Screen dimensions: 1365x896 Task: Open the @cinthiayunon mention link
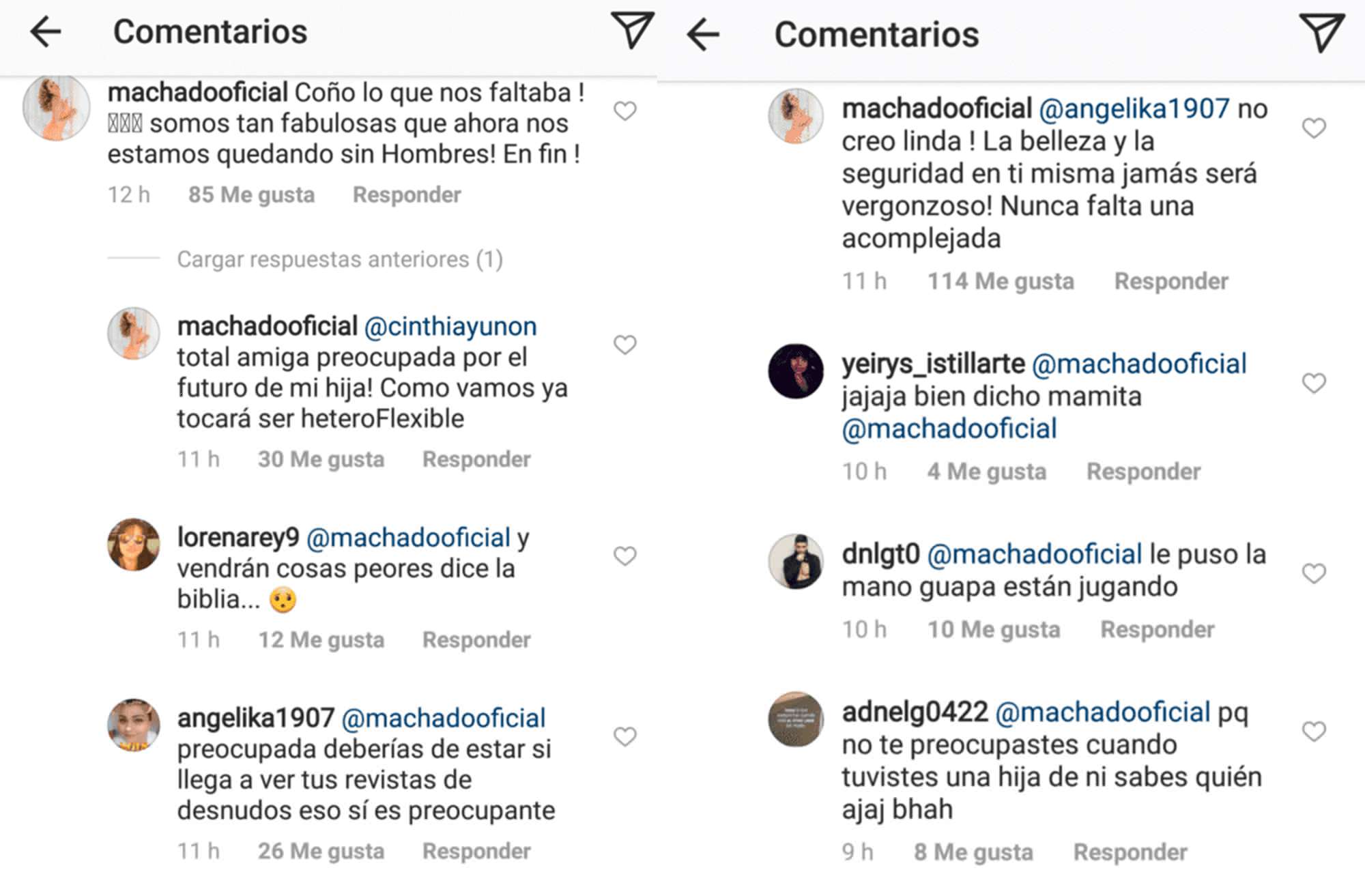450,327
